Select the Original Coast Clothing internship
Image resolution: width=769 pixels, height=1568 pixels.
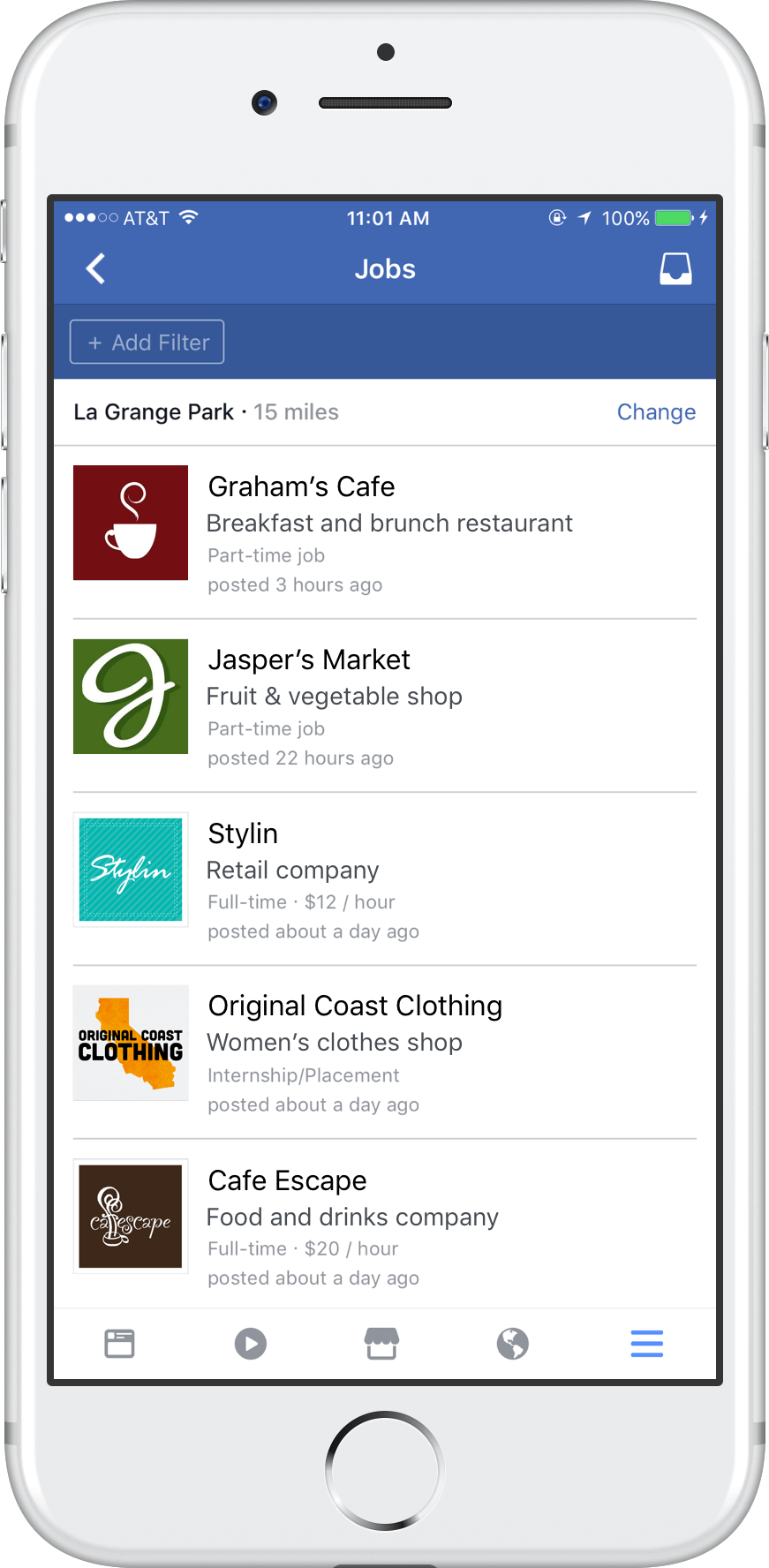(385, 1052)
